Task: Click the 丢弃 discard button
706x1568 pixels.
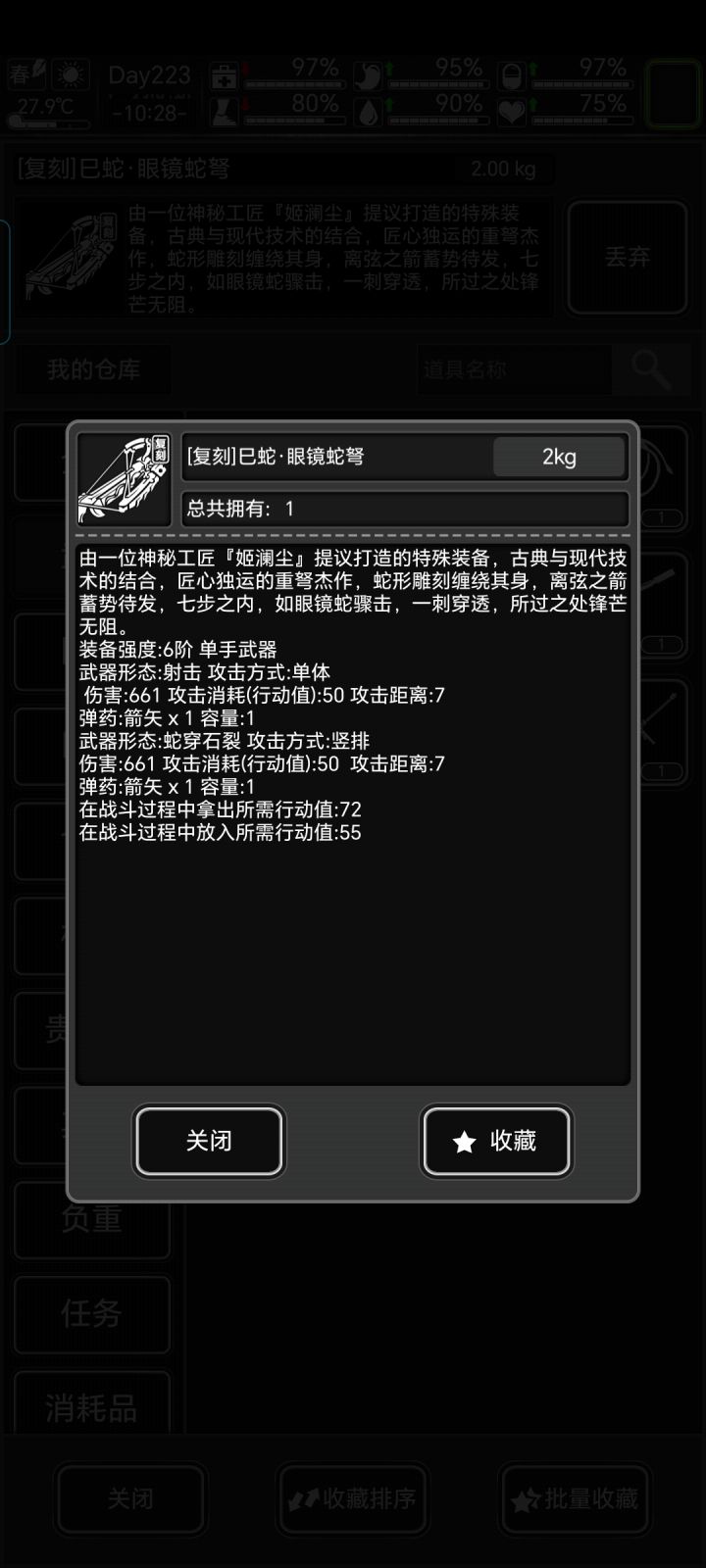Action: tap(628, 257)
